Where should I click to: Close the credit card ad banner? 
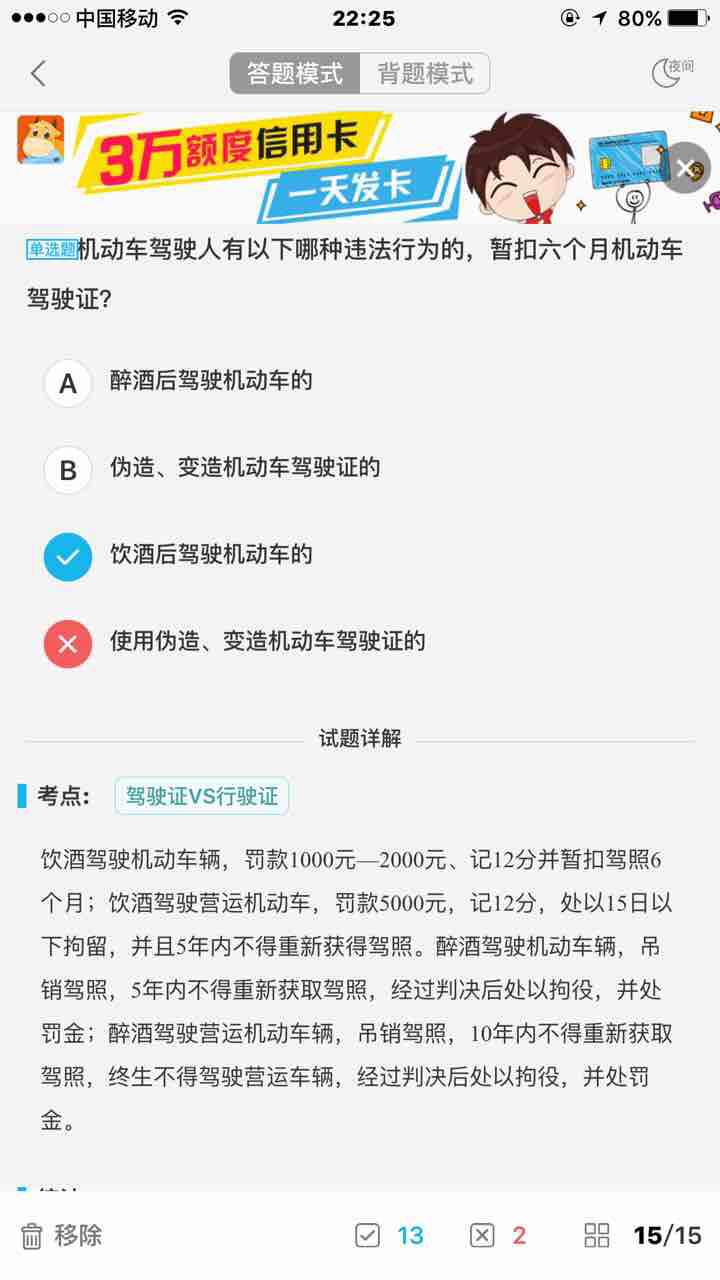tap(685, 168)
